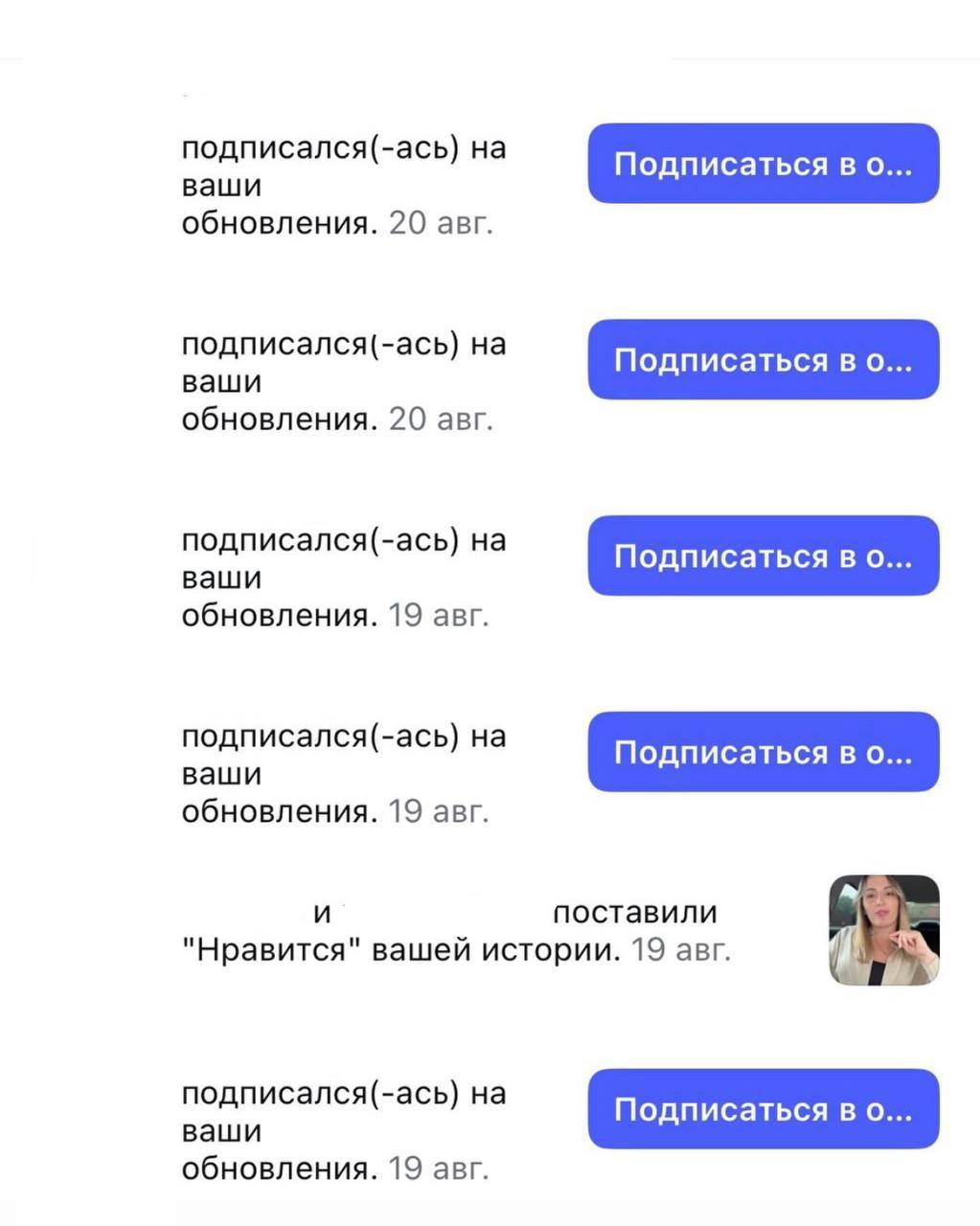Viewport: 980px width, 1226px height.
Task: Follow back the subscriber listed below the story like
Action: coord(763,1109)
